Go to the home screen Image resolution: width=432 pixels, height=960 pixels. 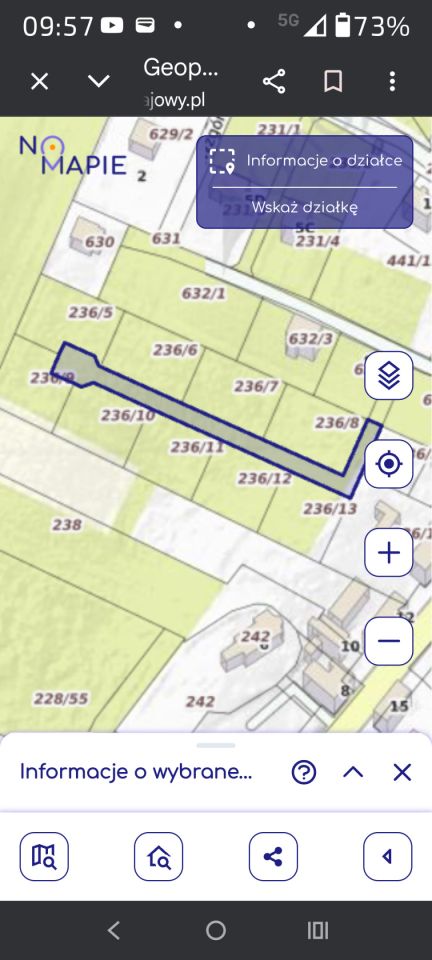[216, 931]
